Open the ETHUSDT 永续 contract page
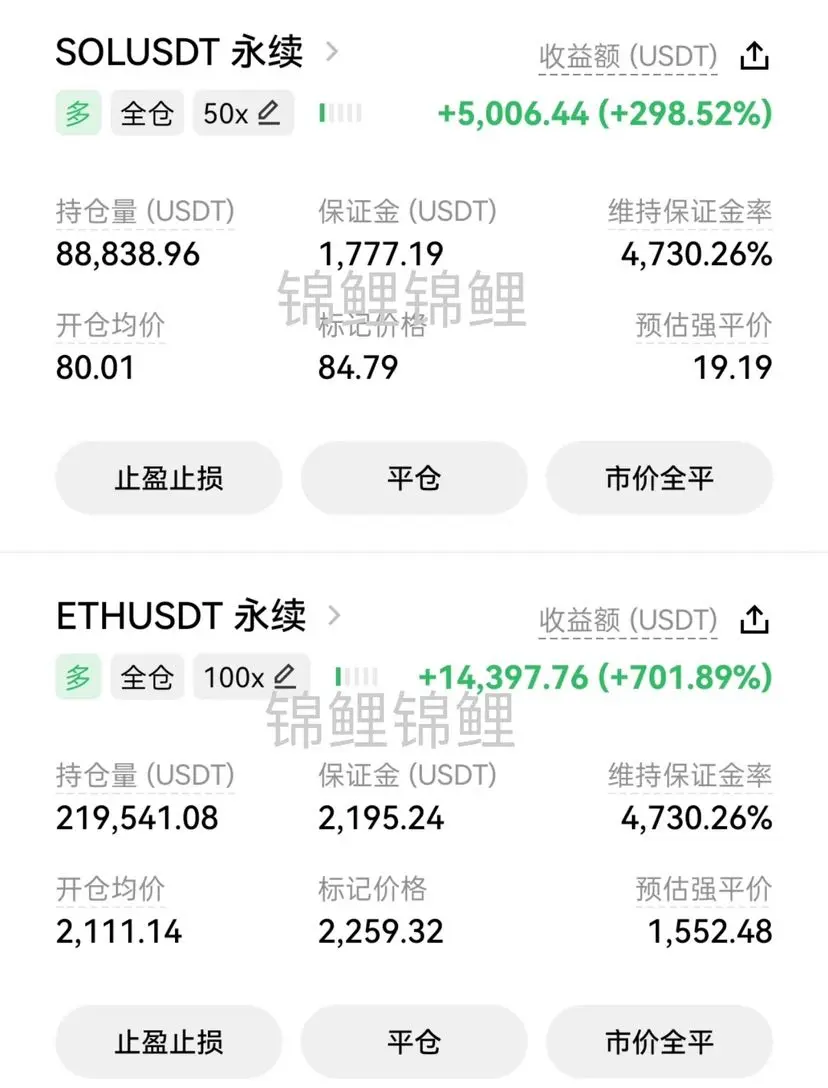This screenshot has height=1088, width=828. pyautogui.click(x=196, y=616)
